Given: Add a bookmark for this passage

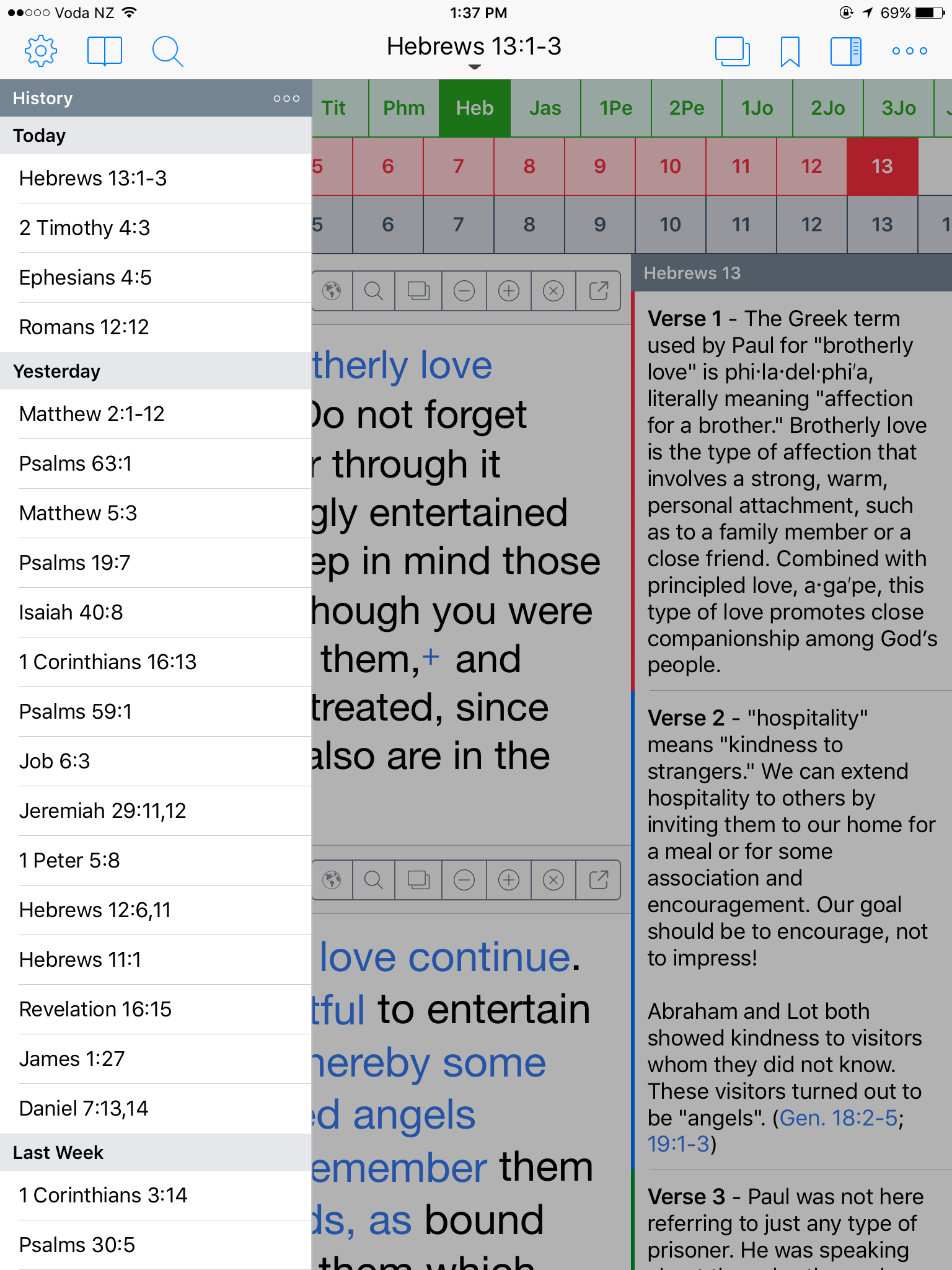Looking at the screenshot, I should [x=790, y=51].
